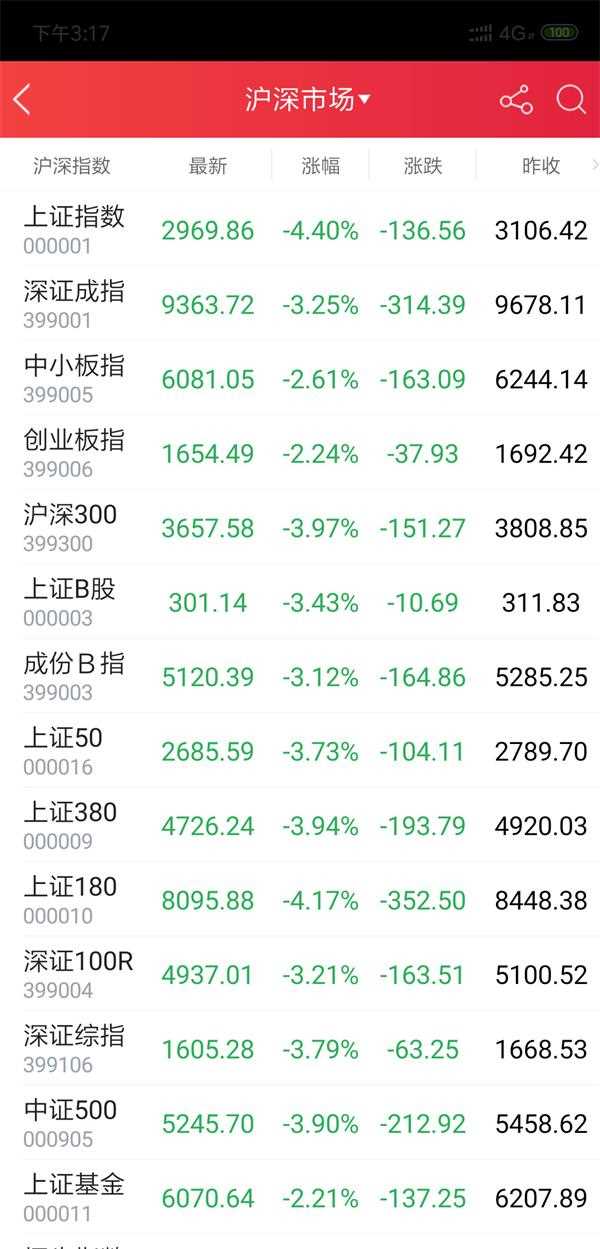This screenshot has width=600, height=1249.
Task: View details of 上证380 index
Action: (x=300, y=826)
